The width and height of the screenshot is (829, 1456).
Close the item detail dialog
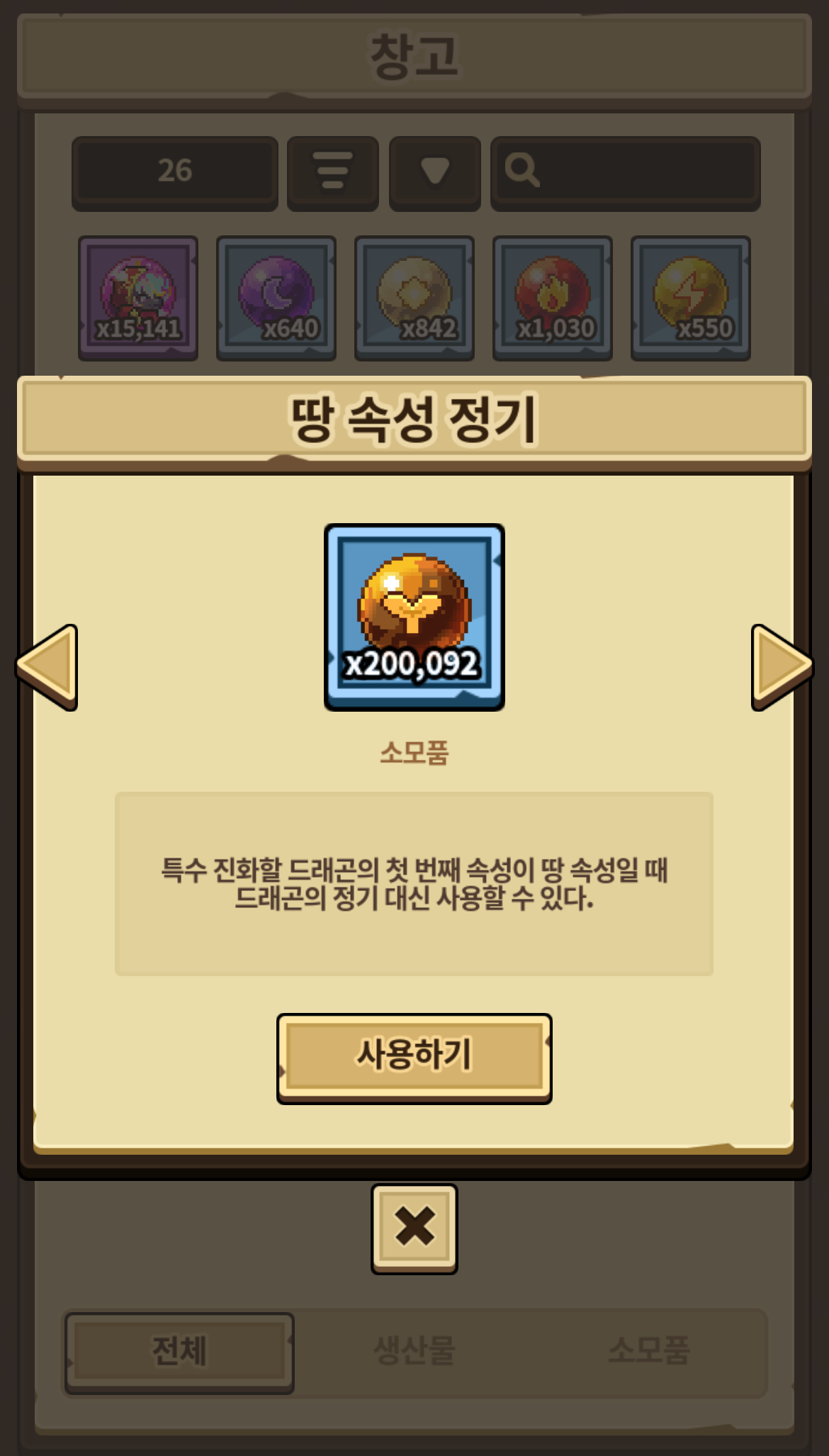tap(414, 1227)
